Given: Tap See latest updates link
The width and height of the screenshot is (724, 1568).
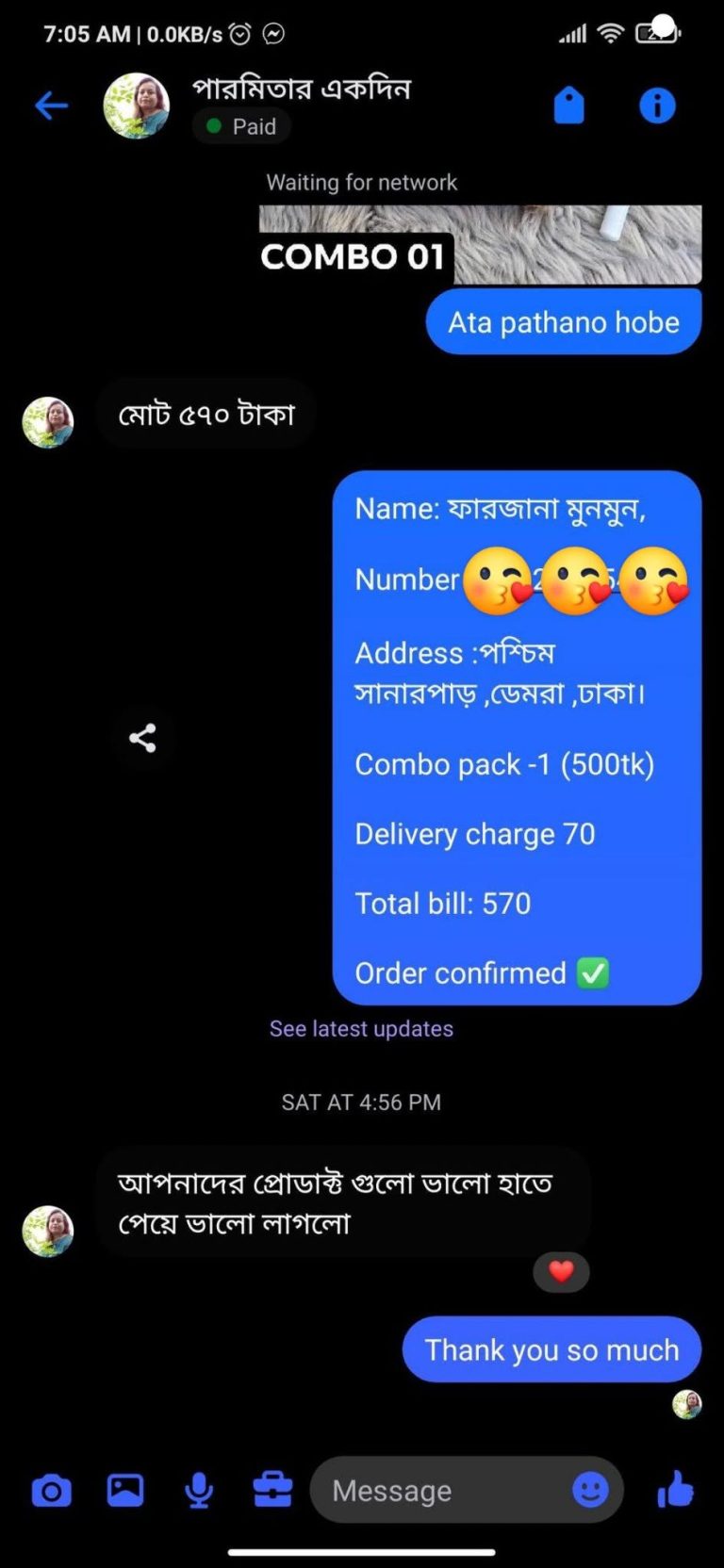Looking at the screenshot, I should click(361, 1028).
